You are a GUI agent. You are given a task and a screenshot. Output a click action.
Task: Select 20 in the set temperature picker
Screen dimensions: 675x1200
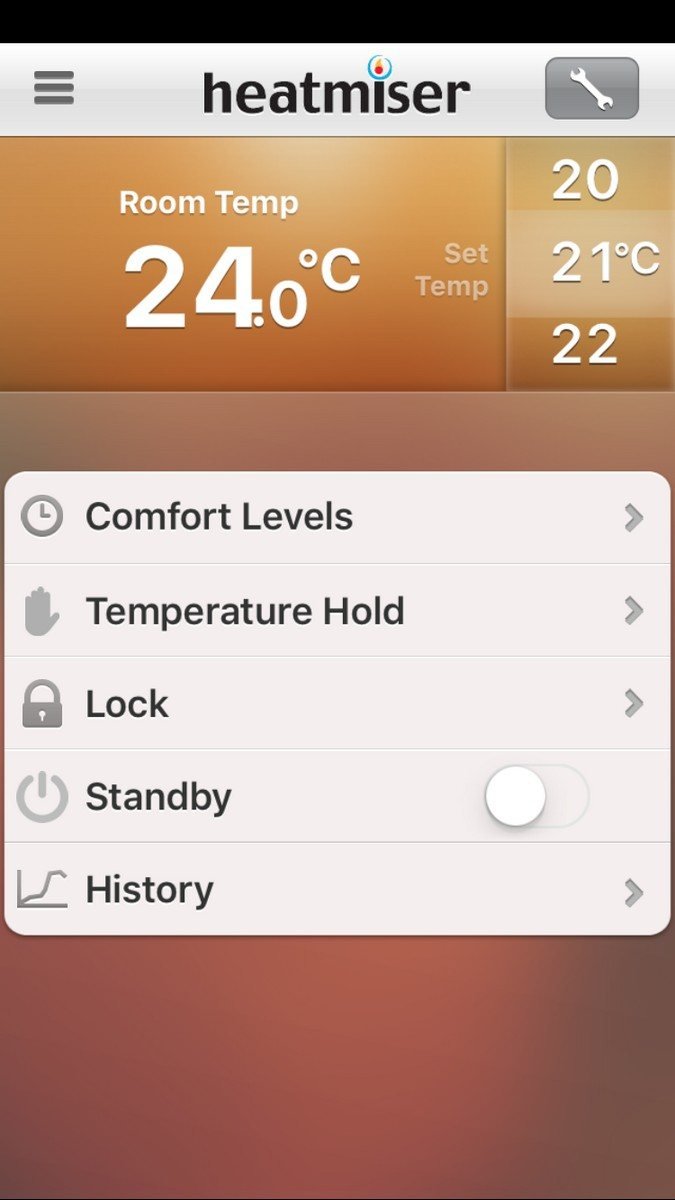pyautogui.click(x=586, y=180)
